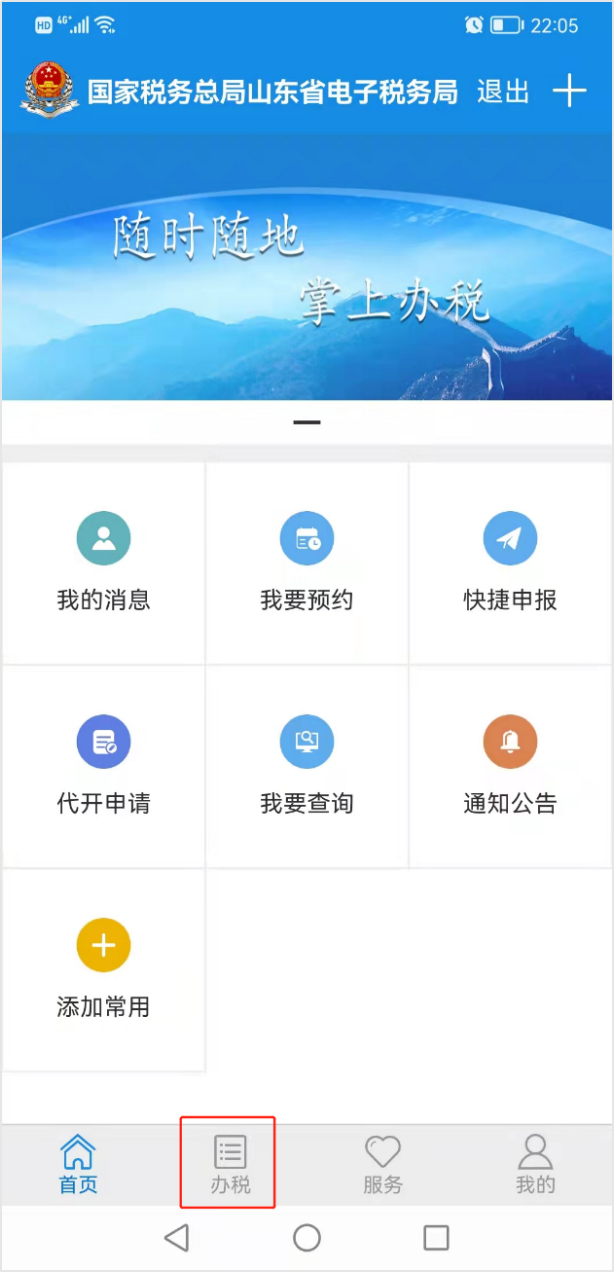Tap the system back button
Viewport: 616px width, 1273px height.
tap(177, 1238)
